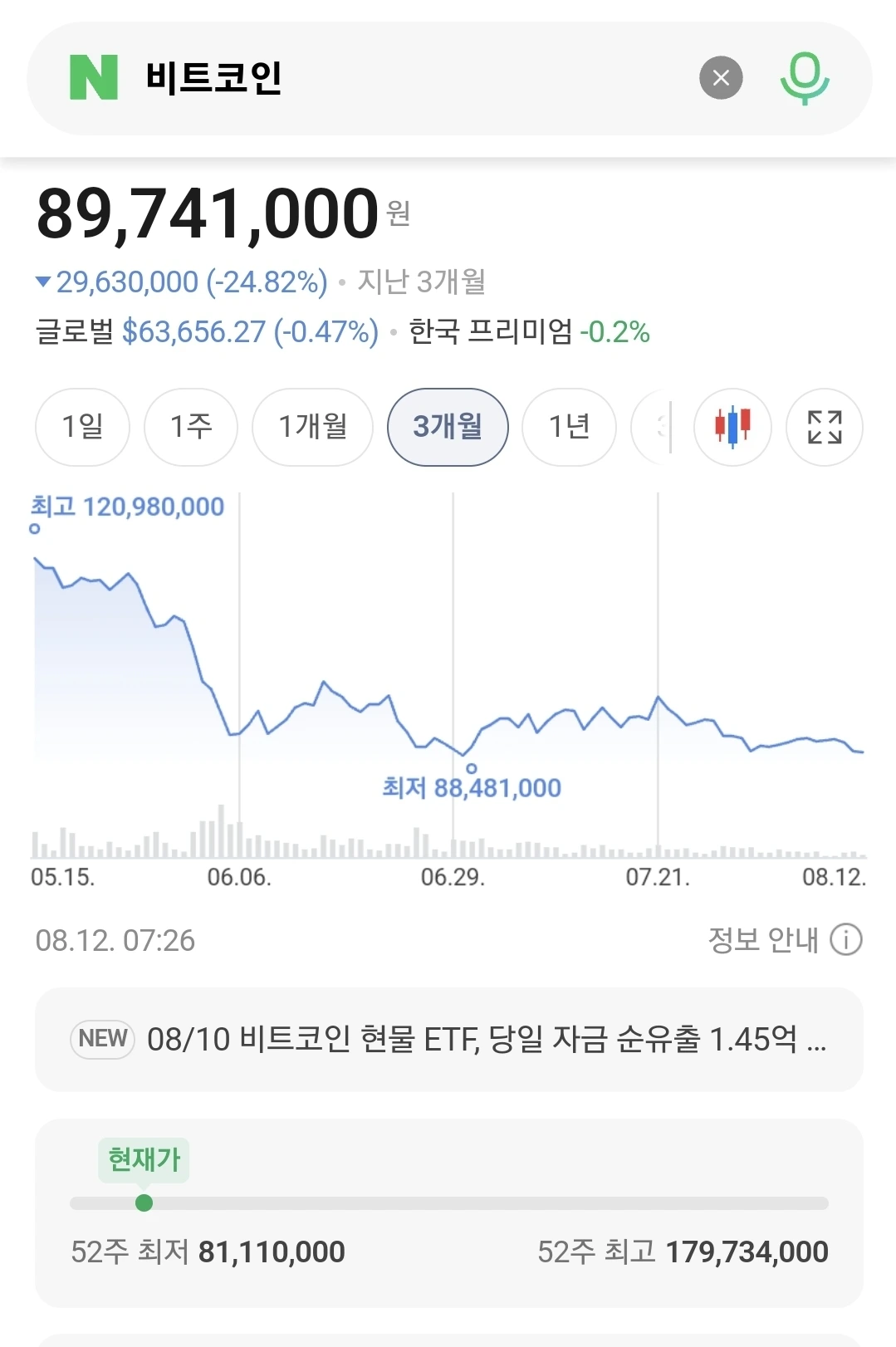Clear the search text 비트코인
This screenshot has width=896, height=1347.
pos(721,77)
